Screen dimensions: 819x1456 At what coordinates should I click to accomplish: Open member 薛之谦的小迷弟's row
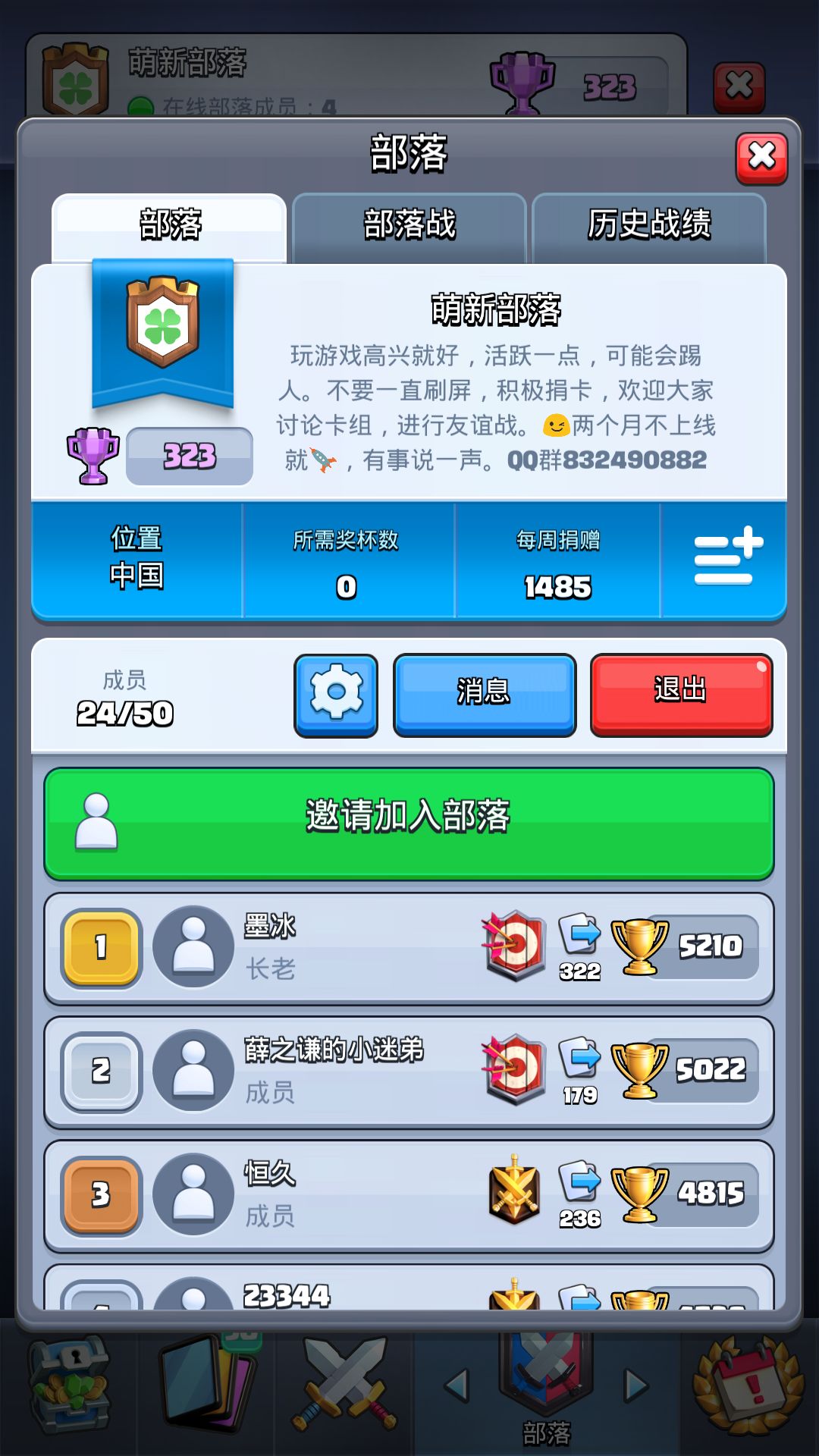click(409, 1072)
